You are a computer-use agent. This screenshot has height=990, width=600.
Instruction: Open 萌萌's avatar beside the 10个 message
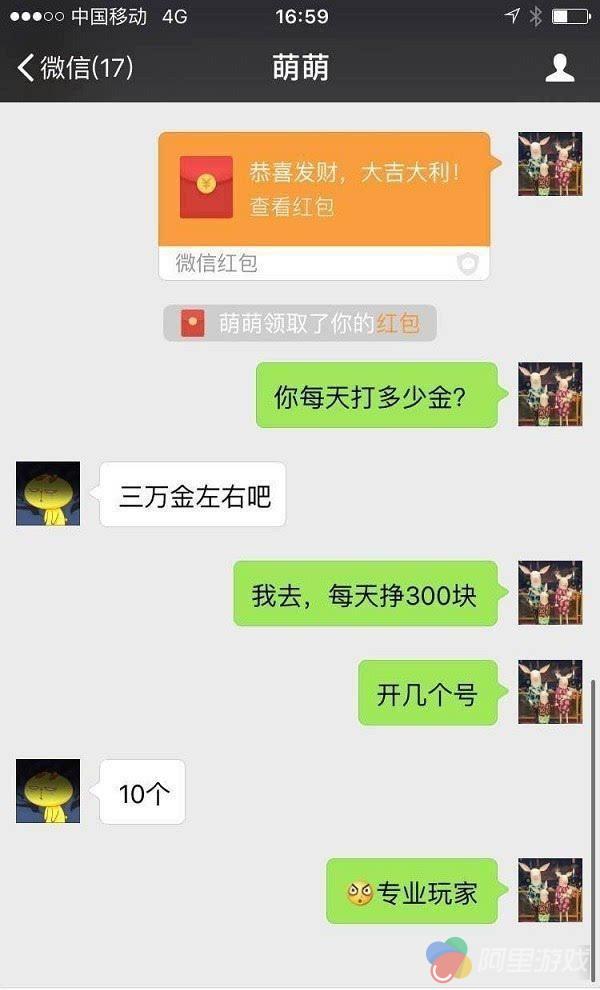pos(48,791)
